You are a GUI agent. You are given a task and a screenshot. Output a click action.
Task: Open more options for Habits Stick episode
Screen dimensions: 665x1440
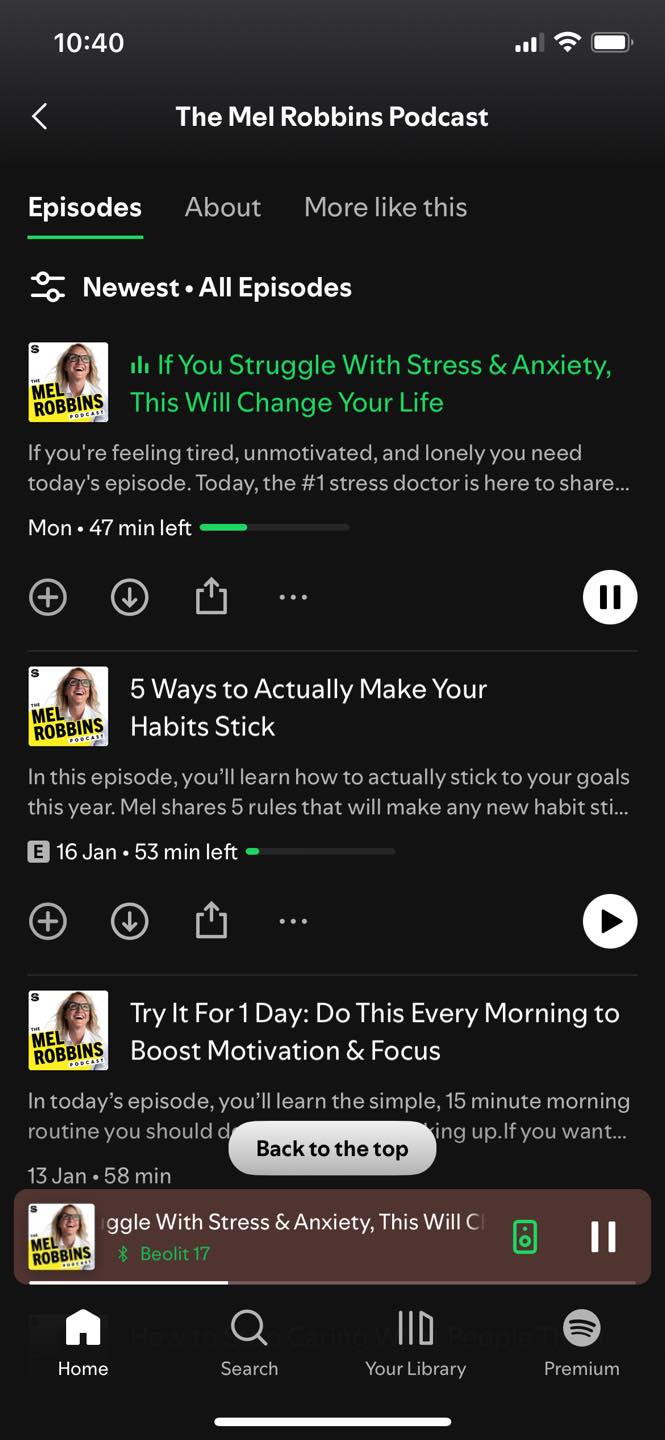tap(293, 921)
